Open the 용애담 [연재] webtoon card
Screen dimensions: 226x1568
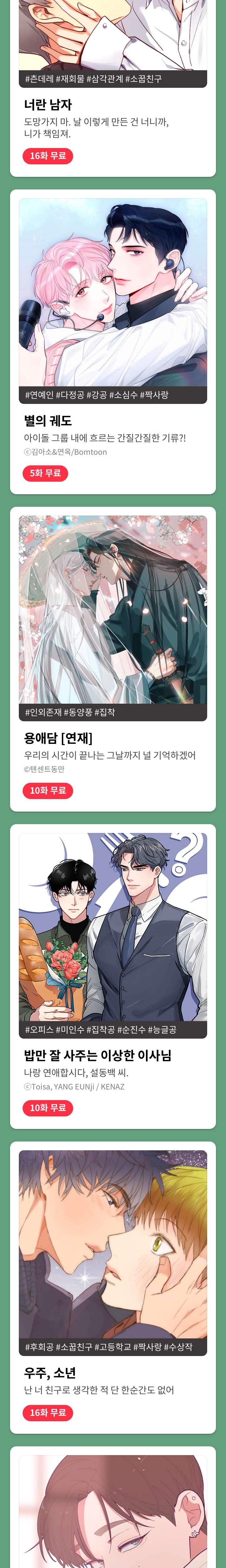tap(113, 609)
